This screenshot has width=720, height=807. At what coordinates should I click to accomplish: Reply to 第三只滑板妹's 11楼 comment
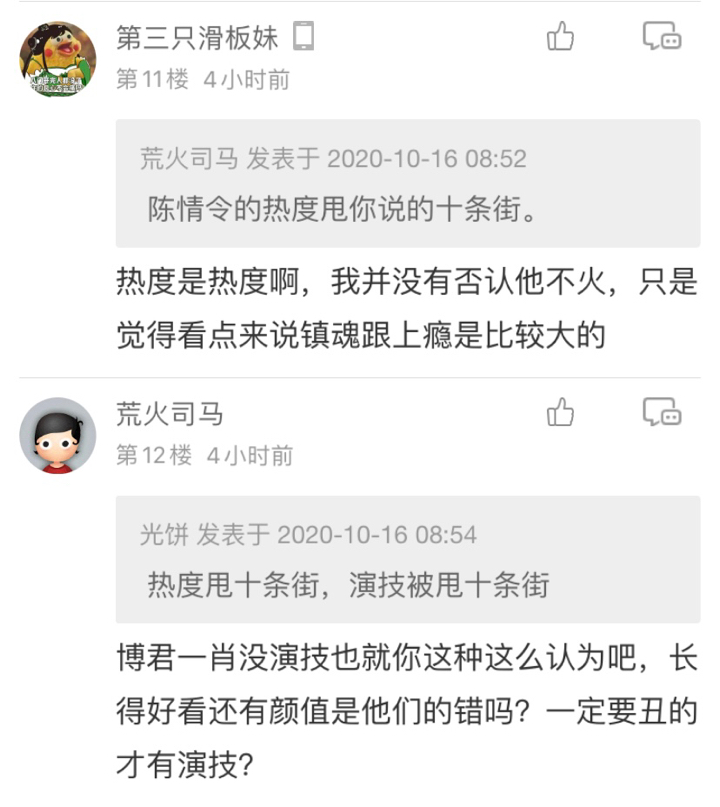point(661,37)
